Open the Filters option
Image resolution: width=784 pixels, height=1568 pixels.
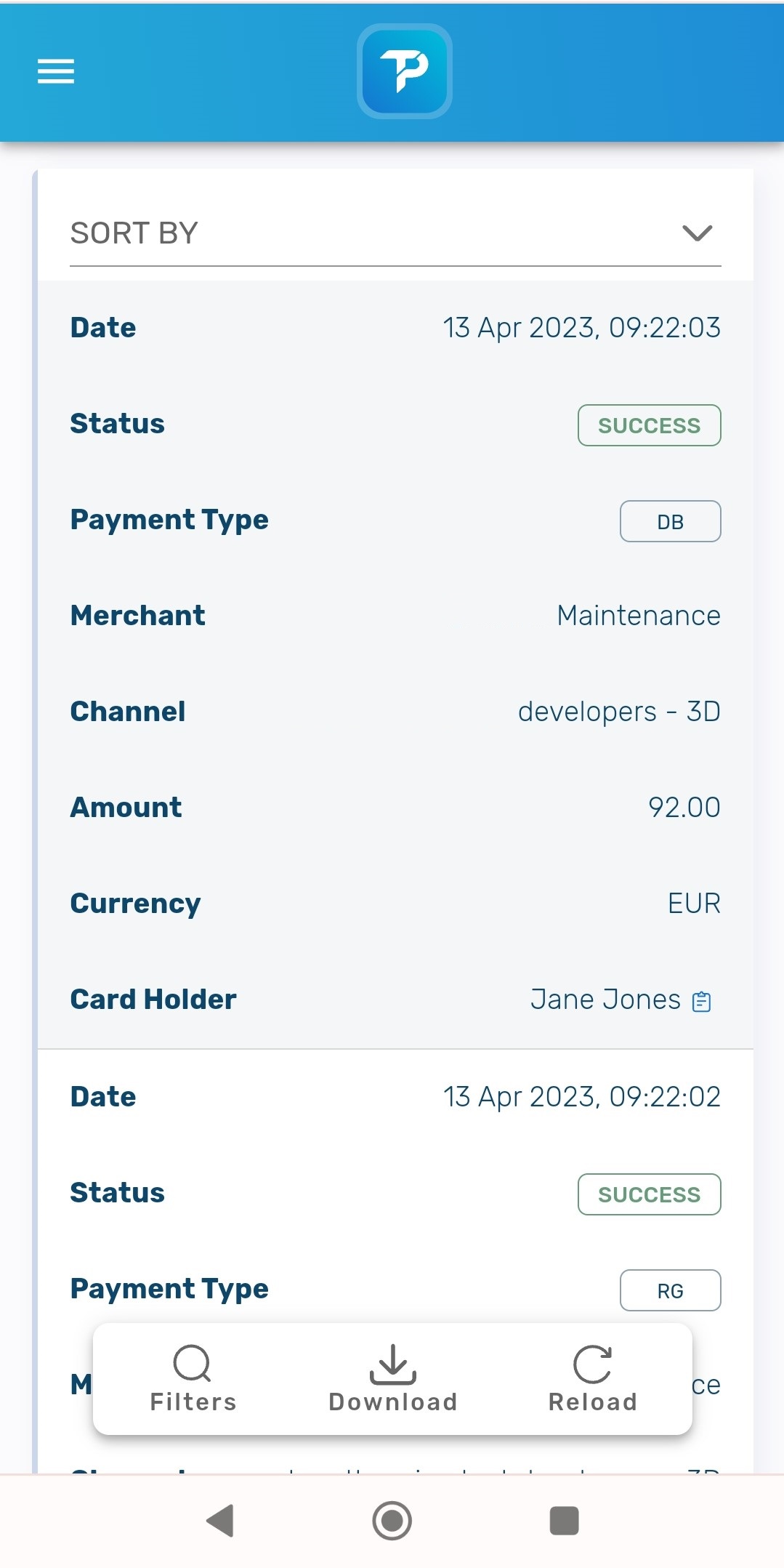pyautogui.click(x=193, y=1379)
